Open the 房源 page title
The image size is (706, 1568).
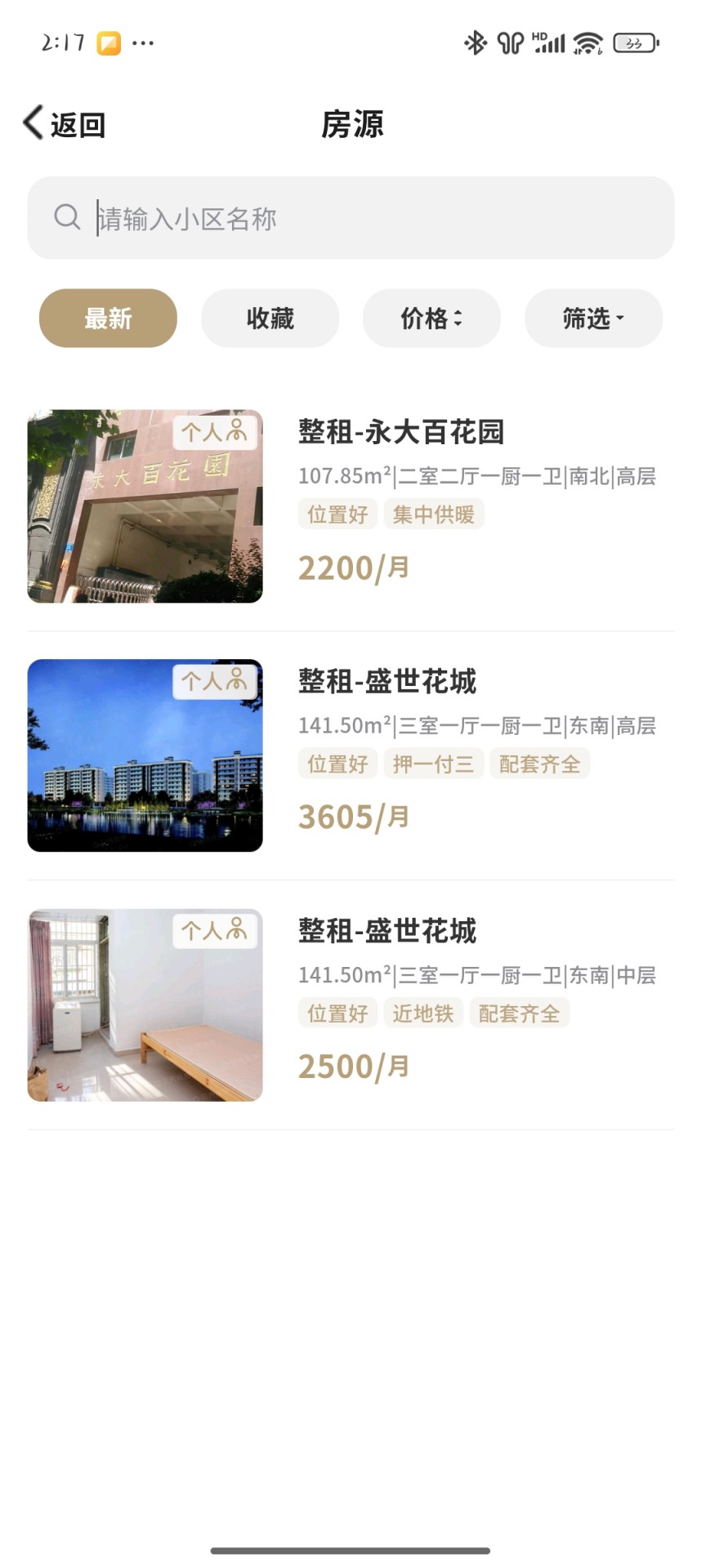pyautogui.click(x=353, y=124)
